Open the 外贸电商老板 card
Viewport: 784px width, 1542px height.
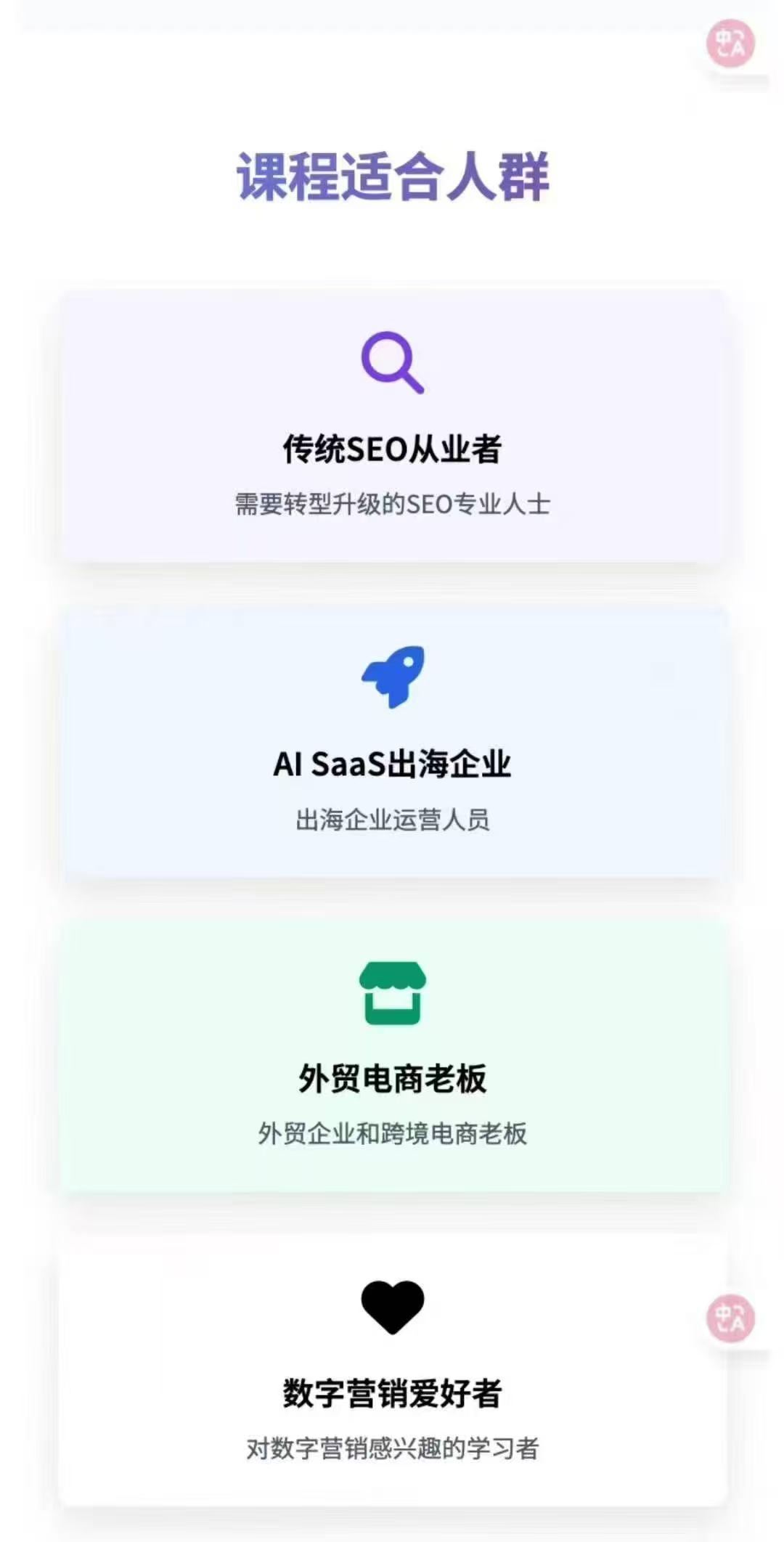click(x=393, y=1060)
